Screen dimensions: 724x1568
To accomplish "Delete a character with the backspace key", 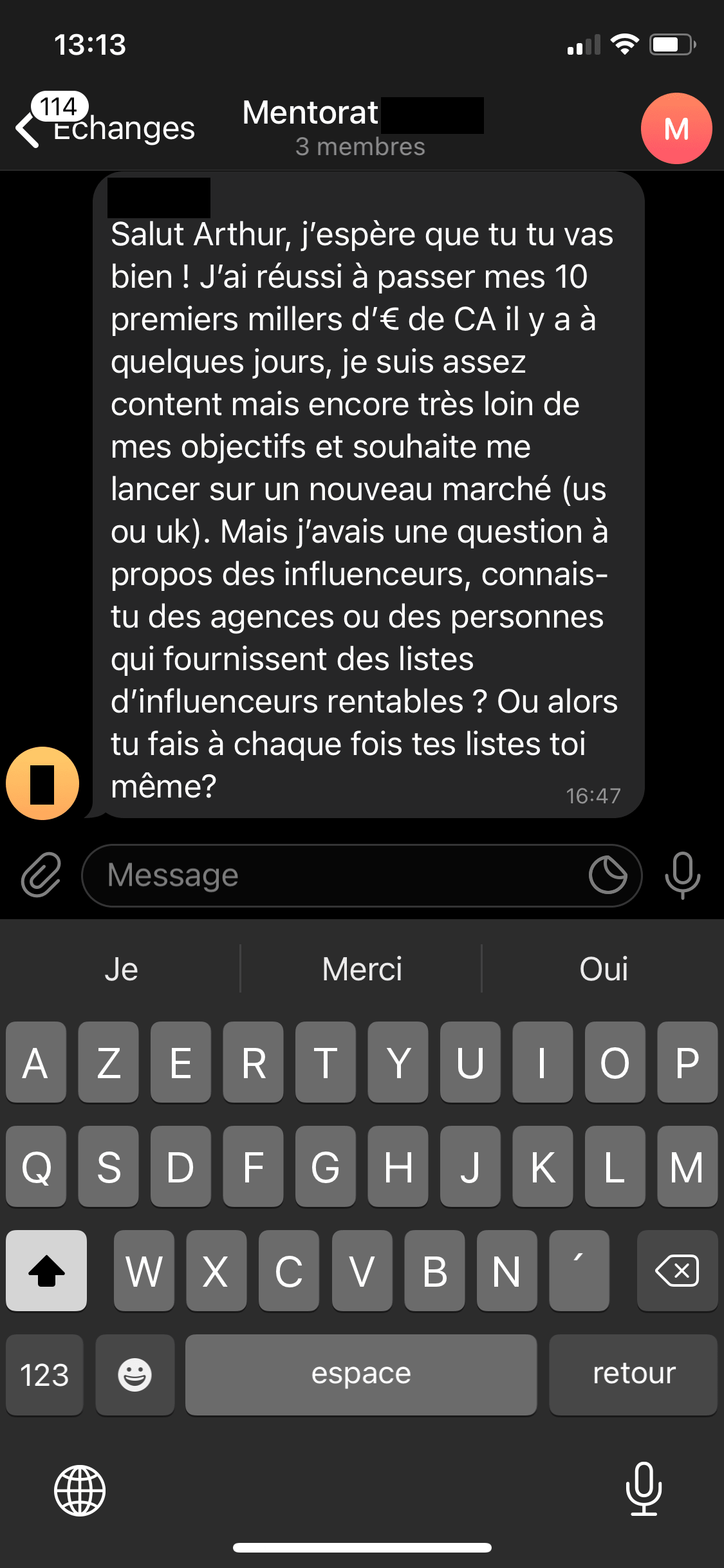I will pyautogui.click(x=677, y=1271).
